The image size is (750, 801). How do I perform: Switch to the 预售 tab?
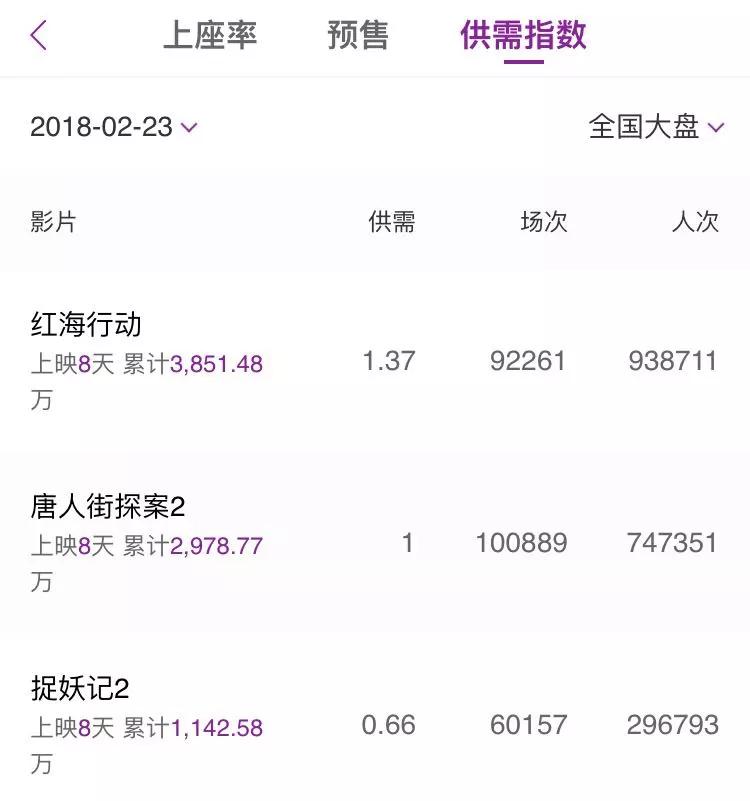pos(358,36)
